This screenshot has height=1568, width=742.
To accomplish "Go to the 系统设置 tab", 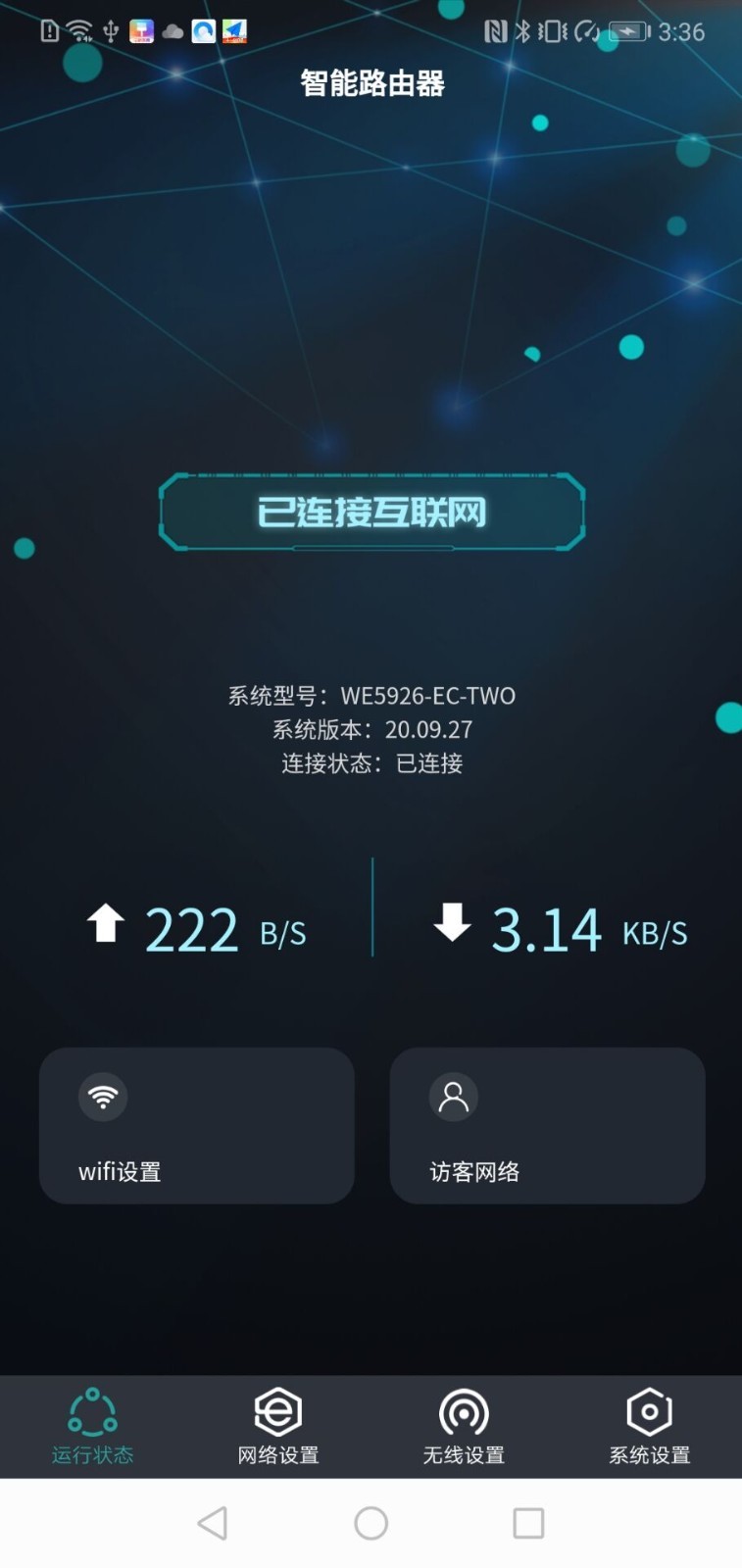I will 649,1427.
